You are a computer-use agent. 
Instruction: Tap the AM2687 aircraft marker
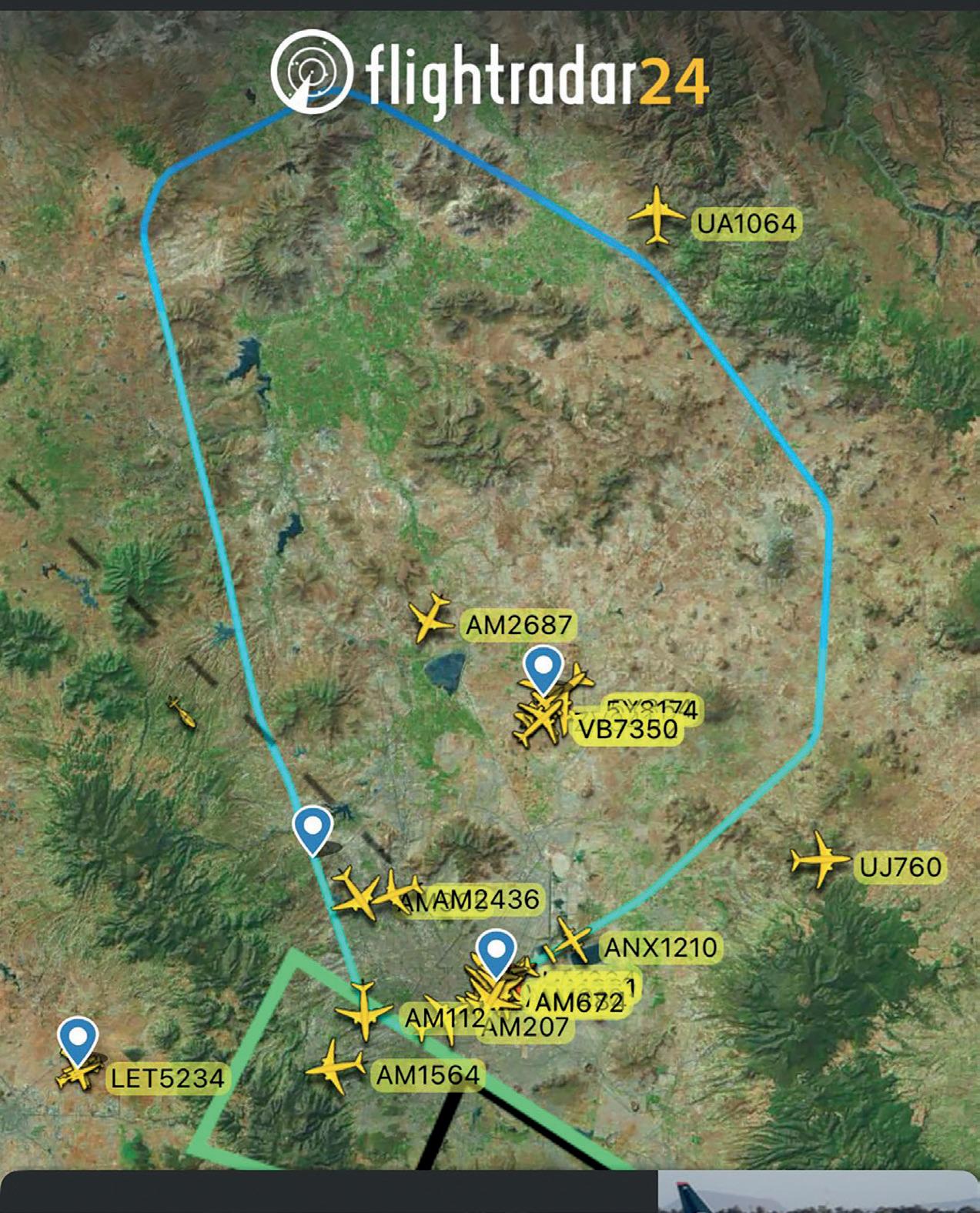(431, 617)
